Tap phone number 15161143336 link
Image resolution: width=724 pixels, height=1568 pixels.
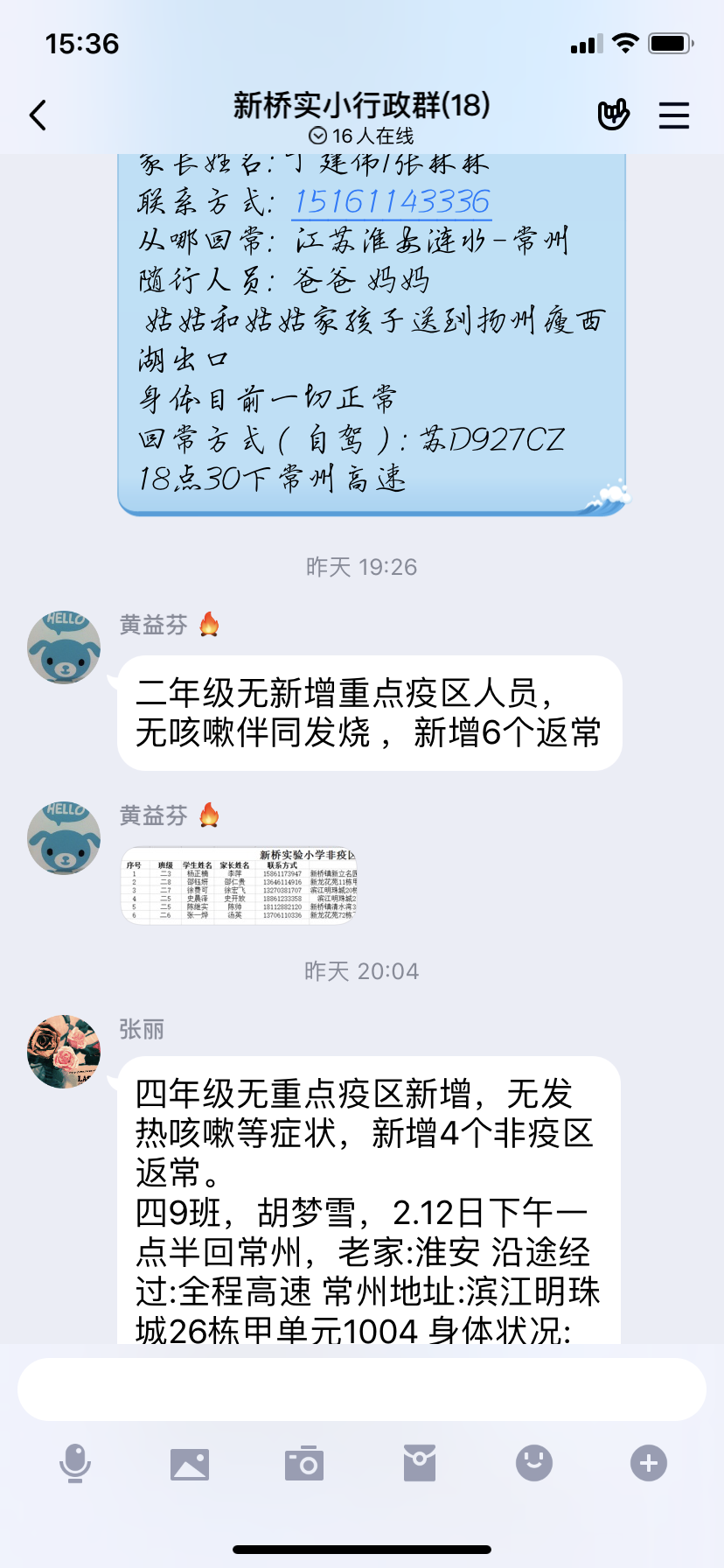[392, 202]
